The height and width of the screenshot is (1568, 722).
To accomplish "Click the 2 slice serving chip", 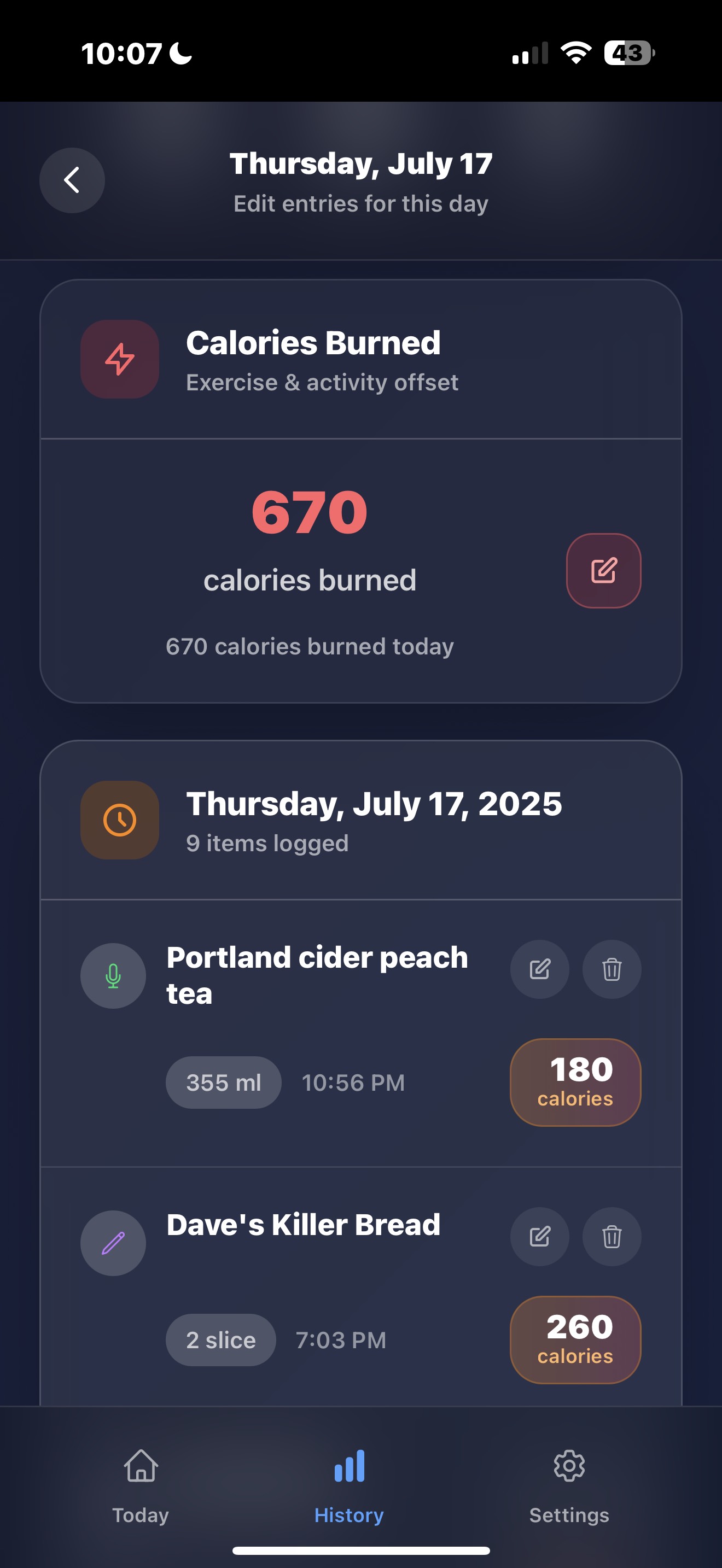I will point(220,1339).
